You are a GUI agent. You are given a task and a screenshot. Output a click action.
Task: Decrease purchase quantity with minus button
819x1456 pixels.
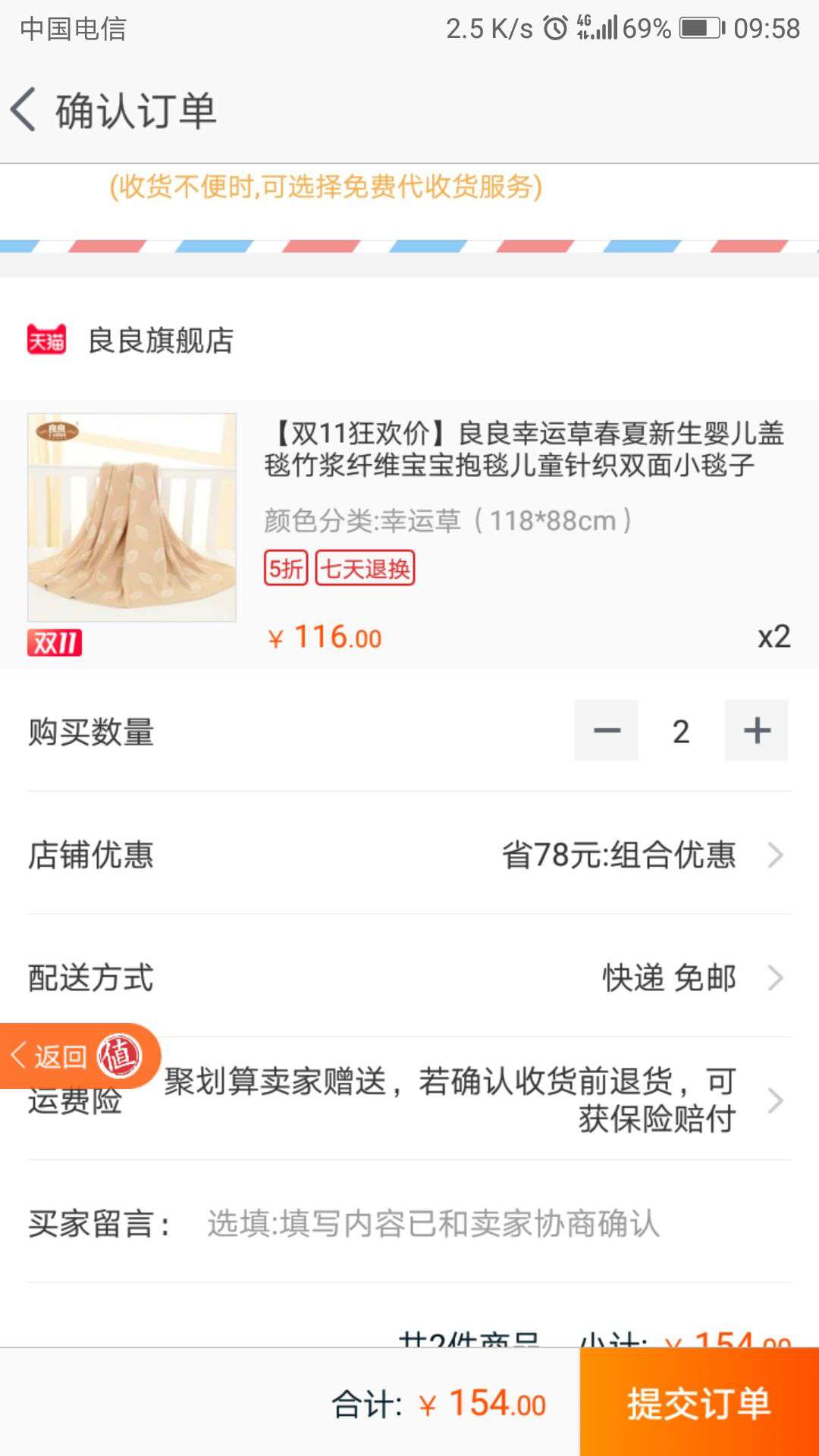pos(606,730)
